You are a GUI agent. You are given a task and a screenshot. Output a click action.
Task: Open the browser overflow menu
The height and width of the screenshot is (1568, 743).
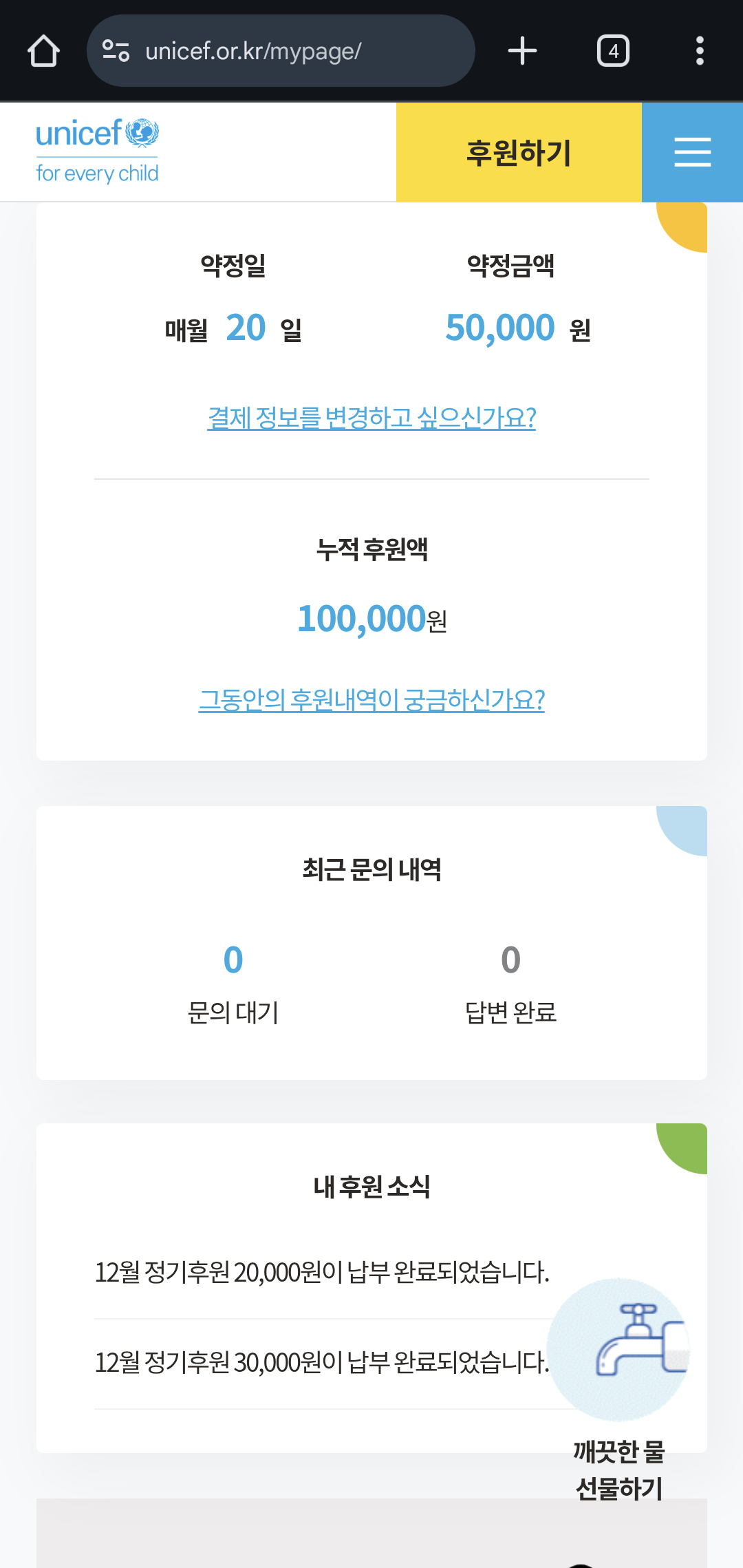pos(700,51)
